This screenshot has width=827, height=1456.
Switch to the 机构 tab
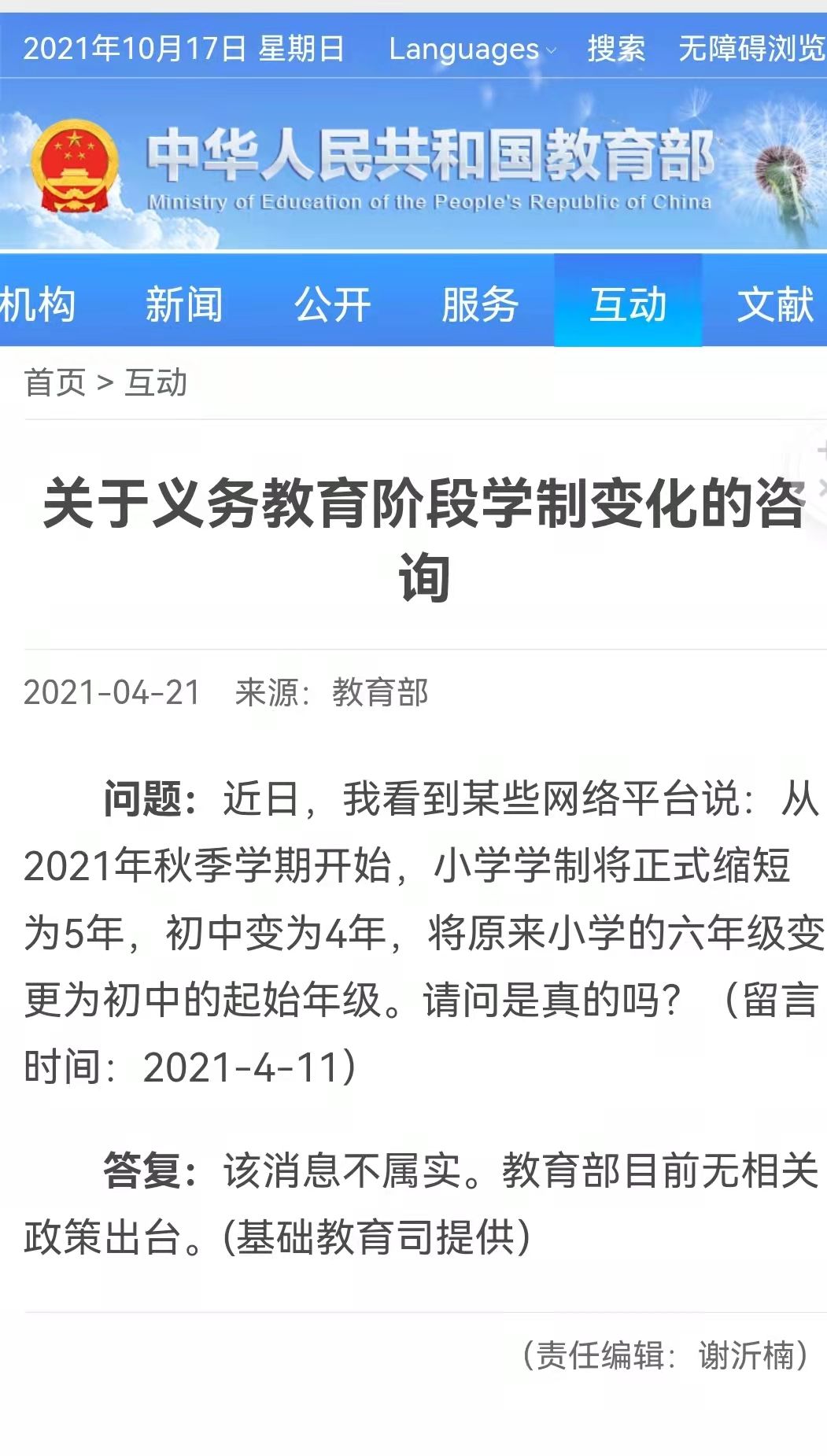tap(38, 304)
